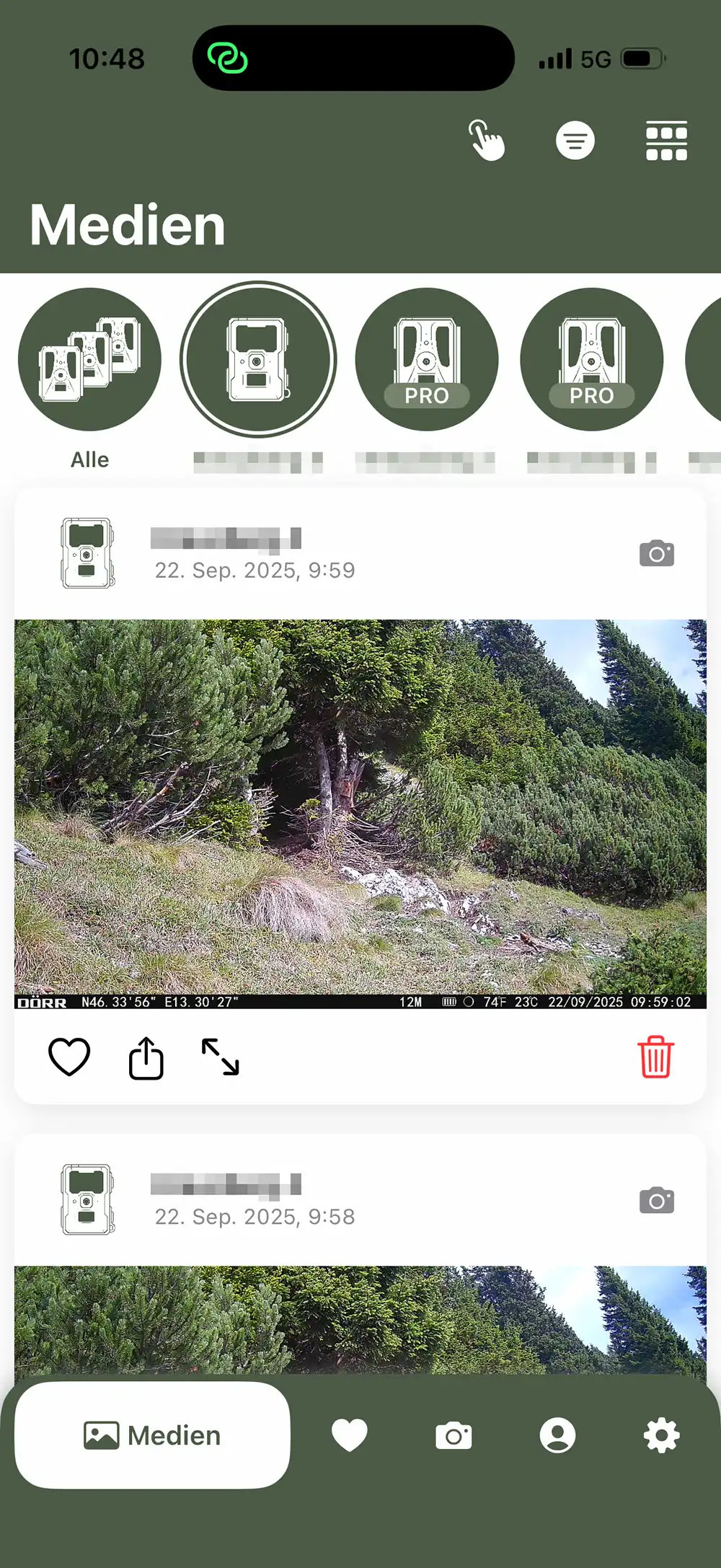Like the 9:59 photo with heart
This screenshot has width=721, height=1568.
tap(69, 1057)
